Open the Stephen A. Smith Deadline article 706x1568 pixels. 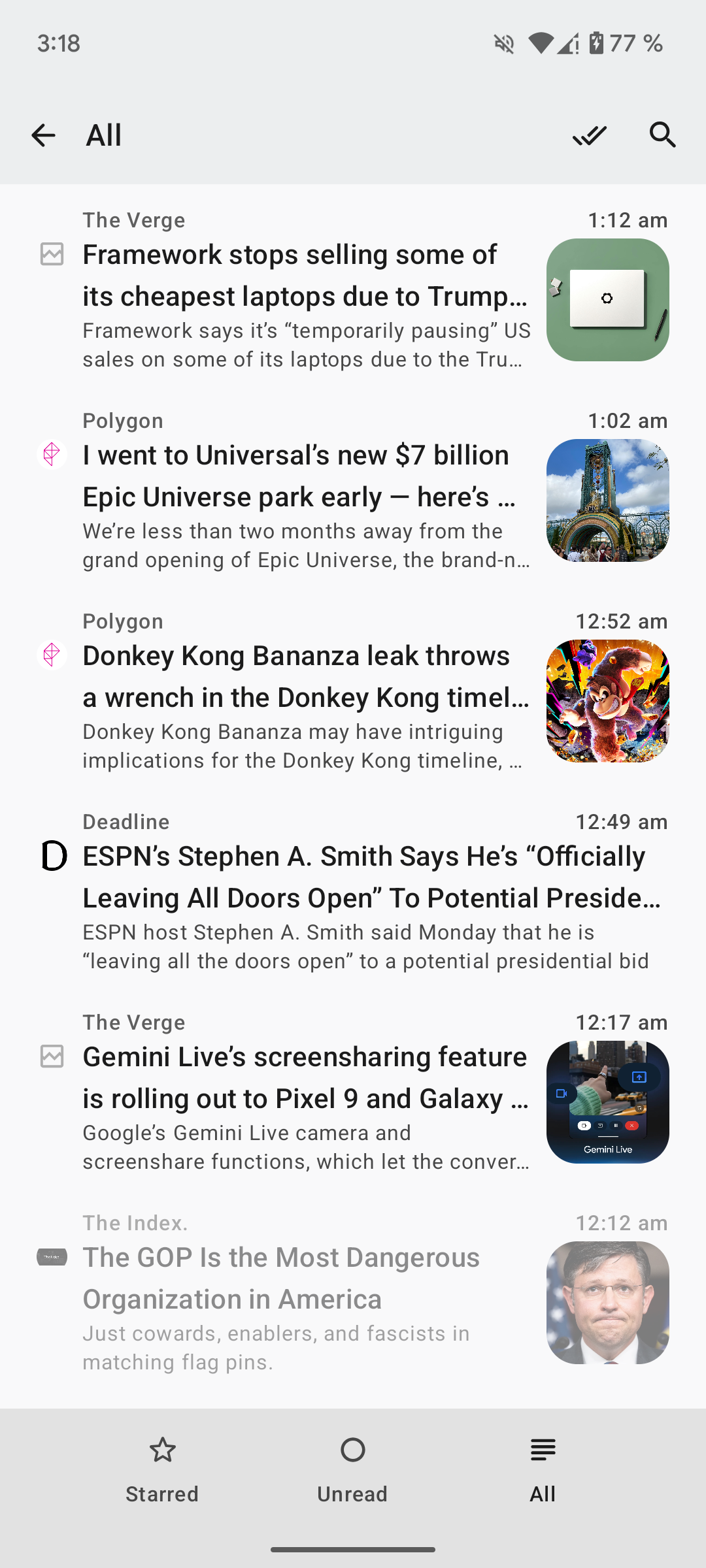click(353, 891)
